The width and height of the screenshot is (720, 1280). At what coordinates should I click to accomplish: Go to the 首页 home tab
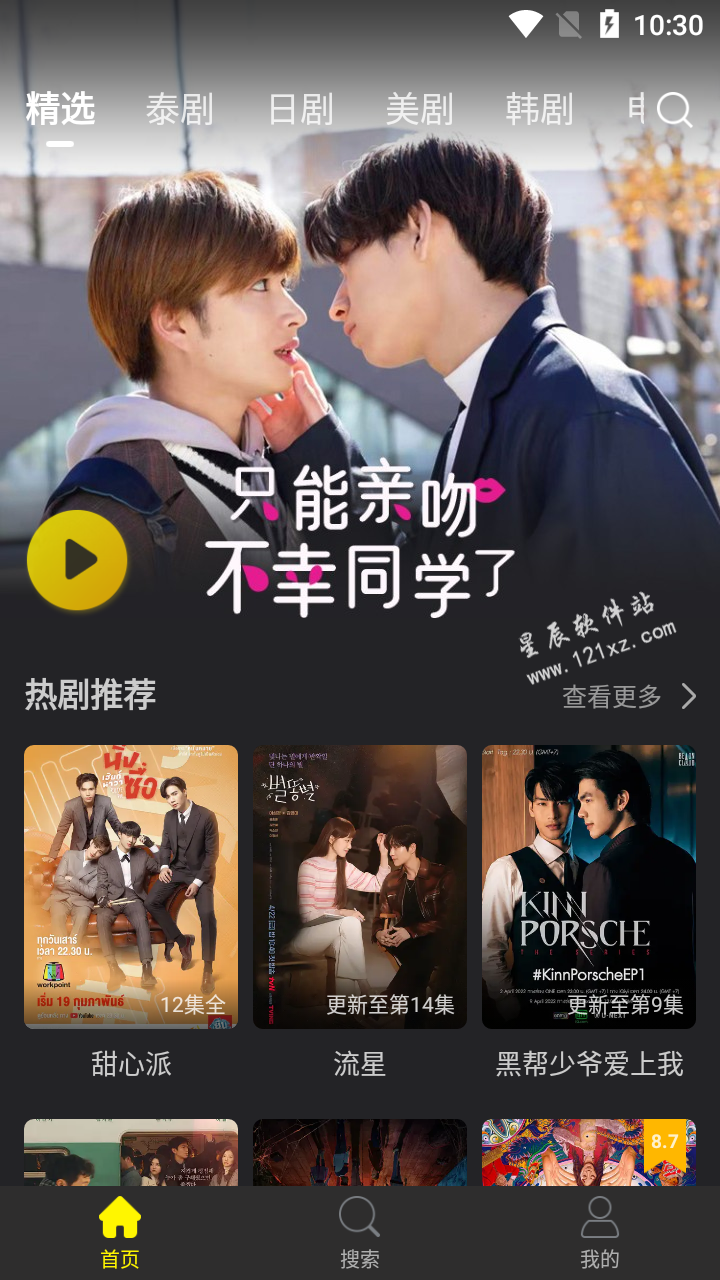(120, 1233)
